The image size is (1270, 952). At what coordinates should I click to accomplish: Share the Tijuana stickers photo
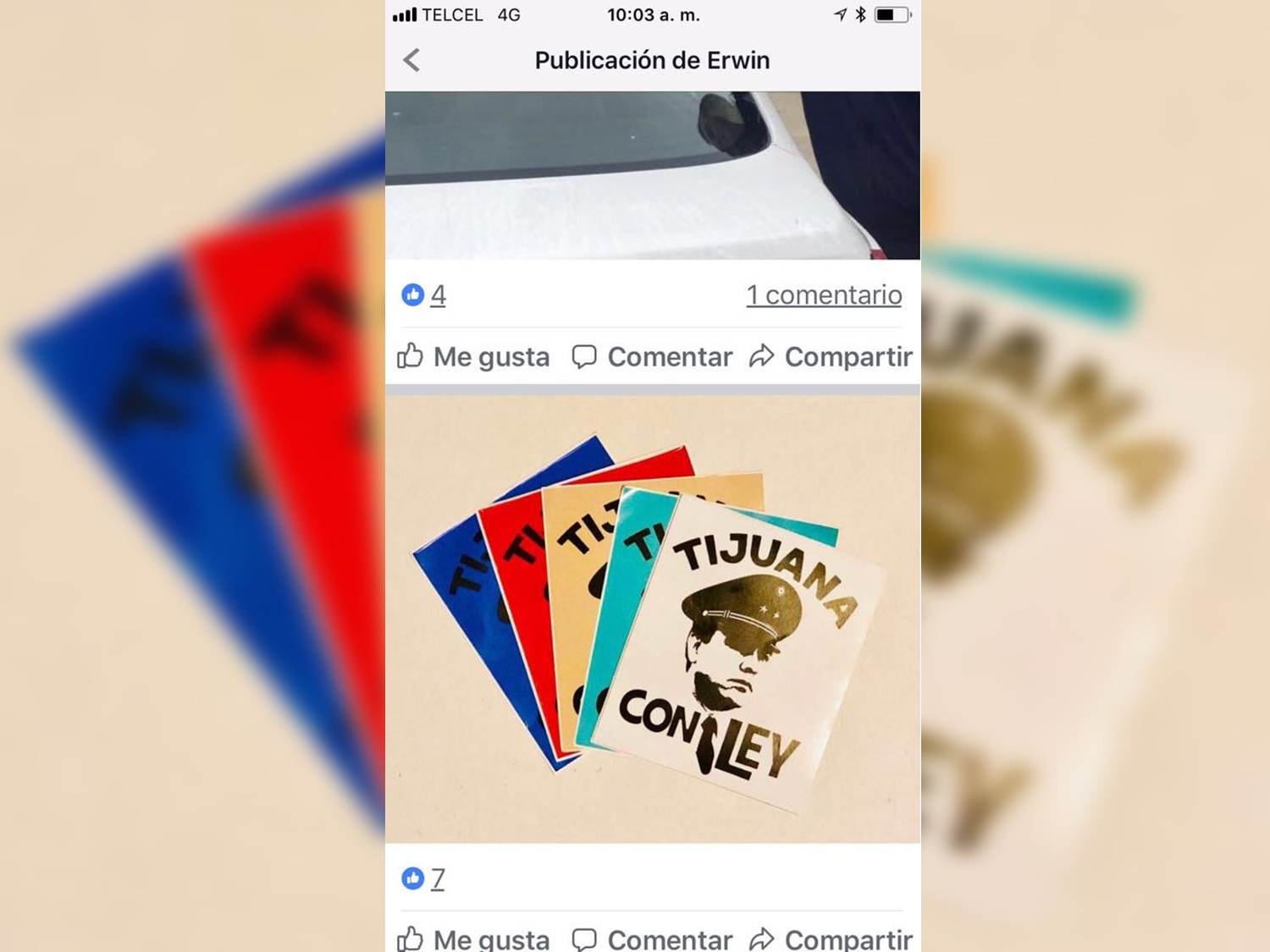[831, 938]
